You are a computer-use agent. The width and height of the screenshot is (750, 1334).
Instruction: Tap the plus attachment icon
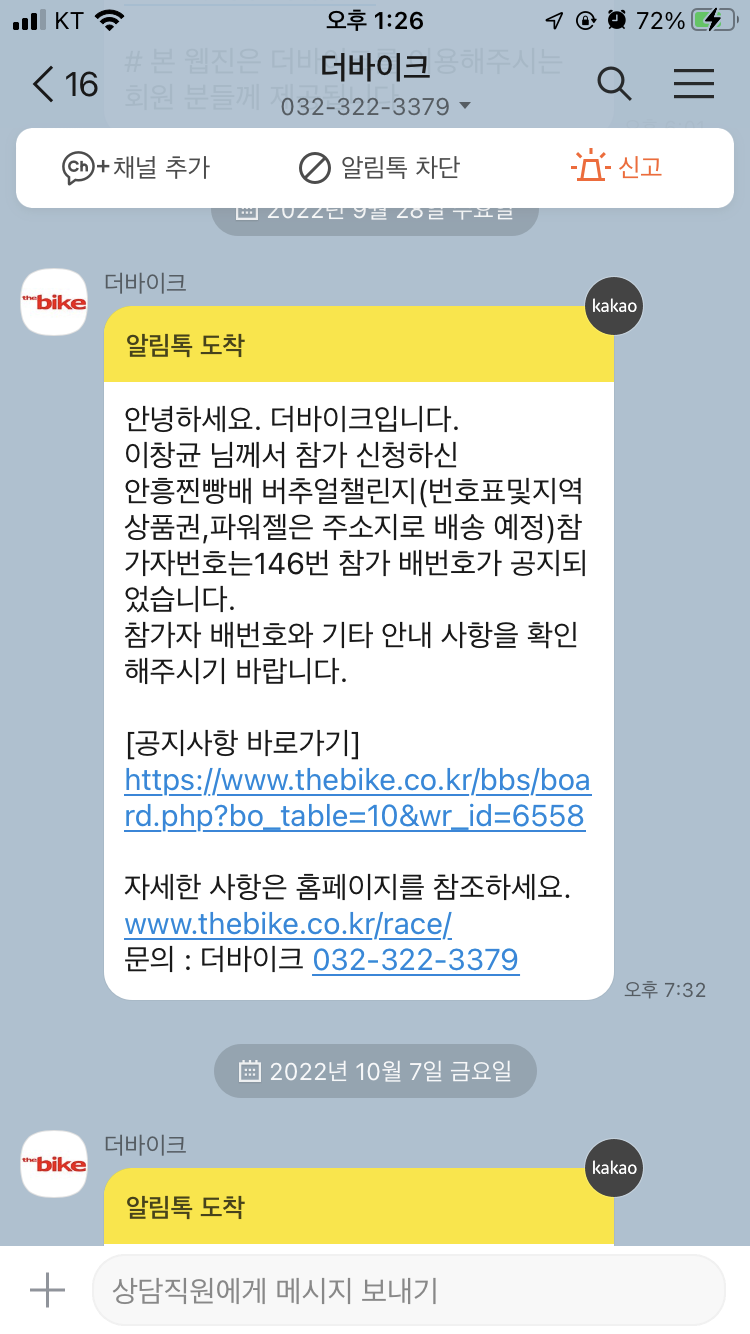click(x=47, y=1289)
